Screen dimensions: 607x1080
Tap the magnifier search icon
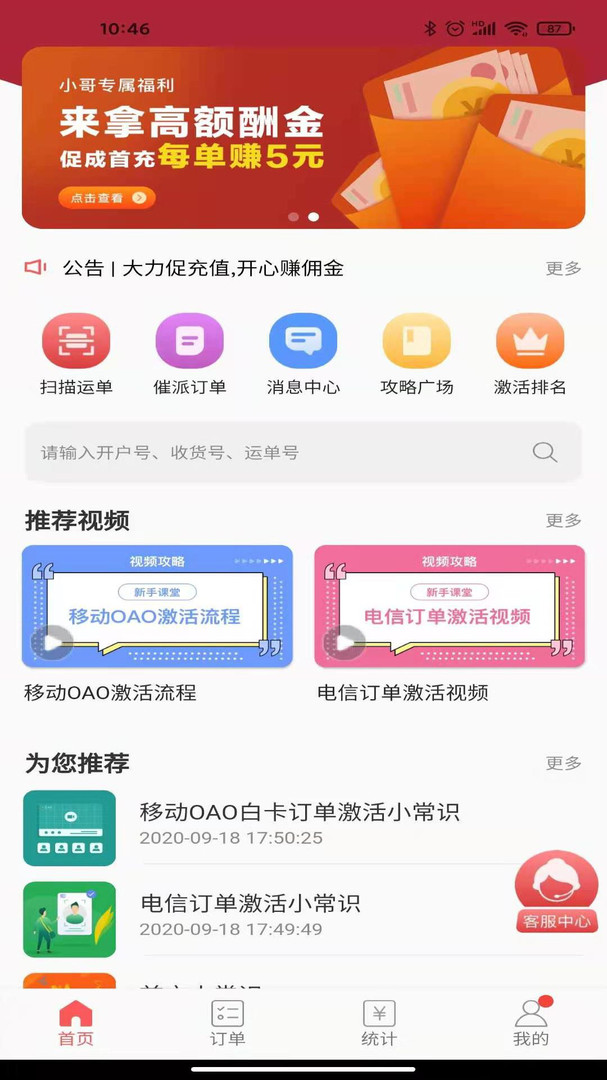click(x=545, y=453)
